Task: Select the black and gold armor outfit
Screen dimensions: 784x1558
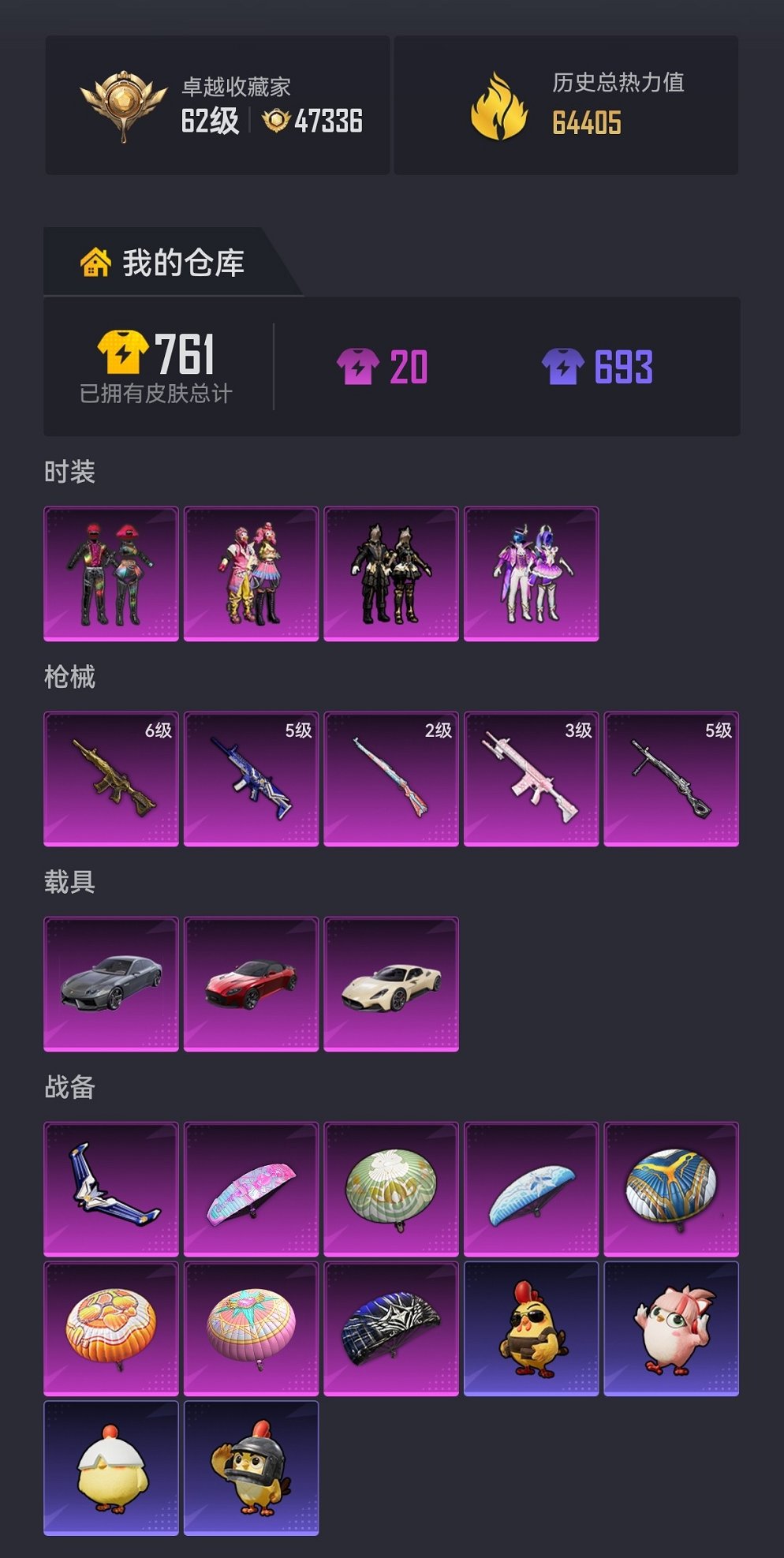Action: [391, 574]
